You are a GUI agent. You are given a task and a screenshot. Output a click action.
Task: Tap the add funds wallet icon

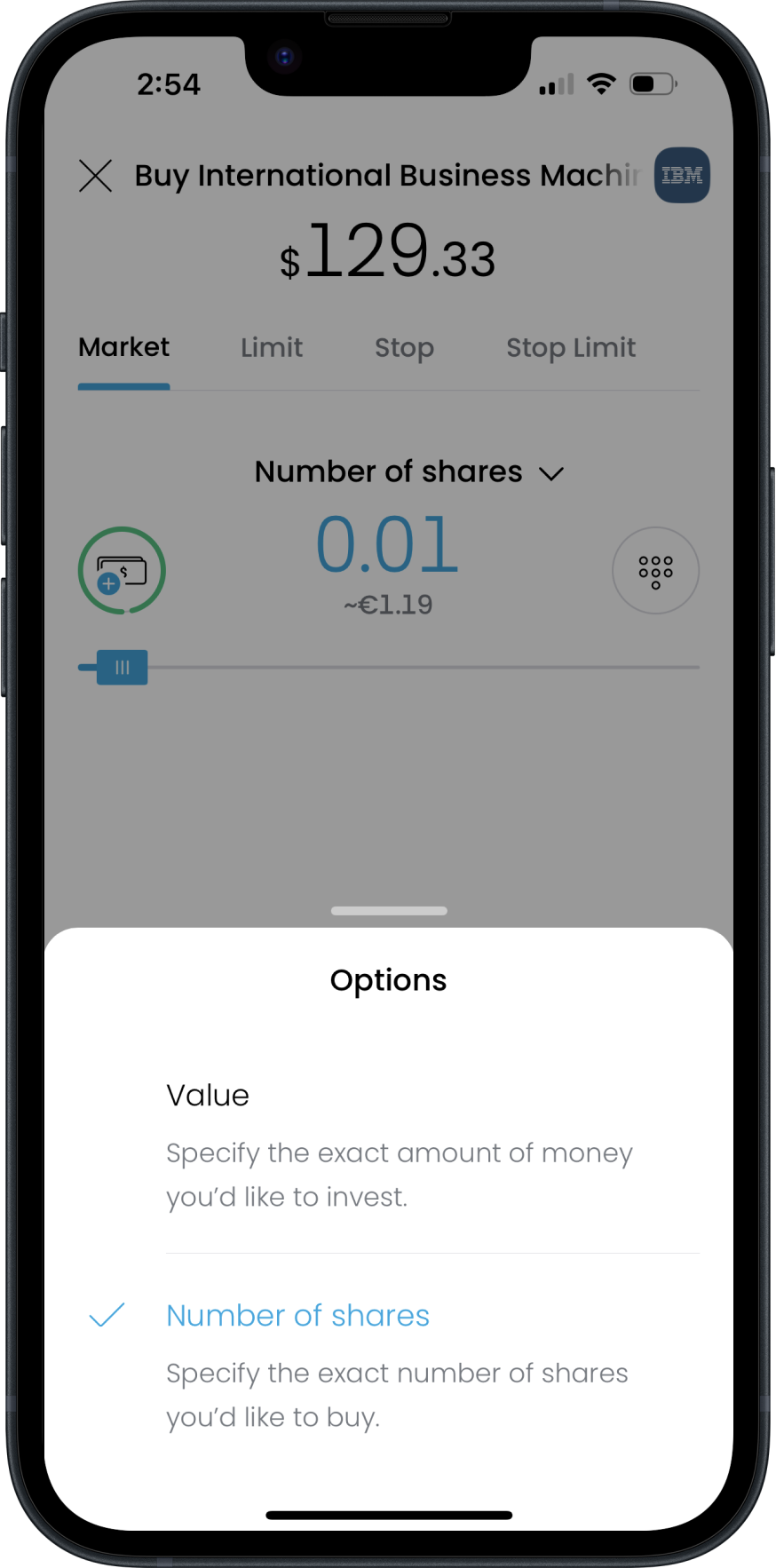pos(122,571)
